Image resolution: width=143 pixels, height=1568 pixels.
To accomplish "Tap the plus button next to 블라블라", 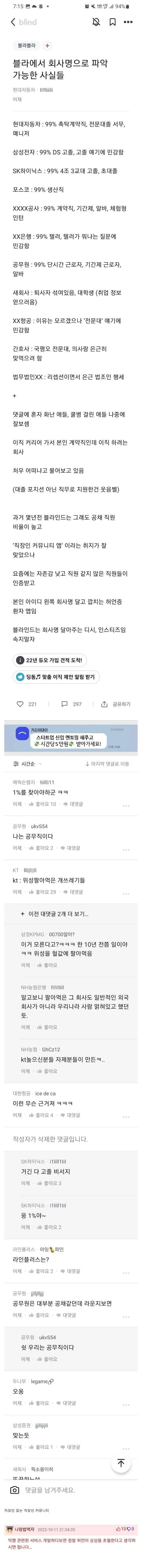I will click(47, 46).
